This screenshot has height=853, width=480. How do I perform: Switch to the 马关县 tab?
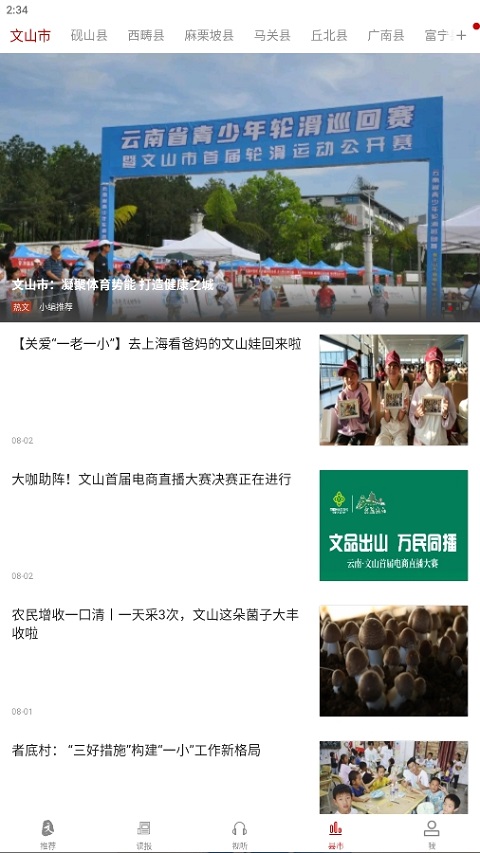(272, 36)
